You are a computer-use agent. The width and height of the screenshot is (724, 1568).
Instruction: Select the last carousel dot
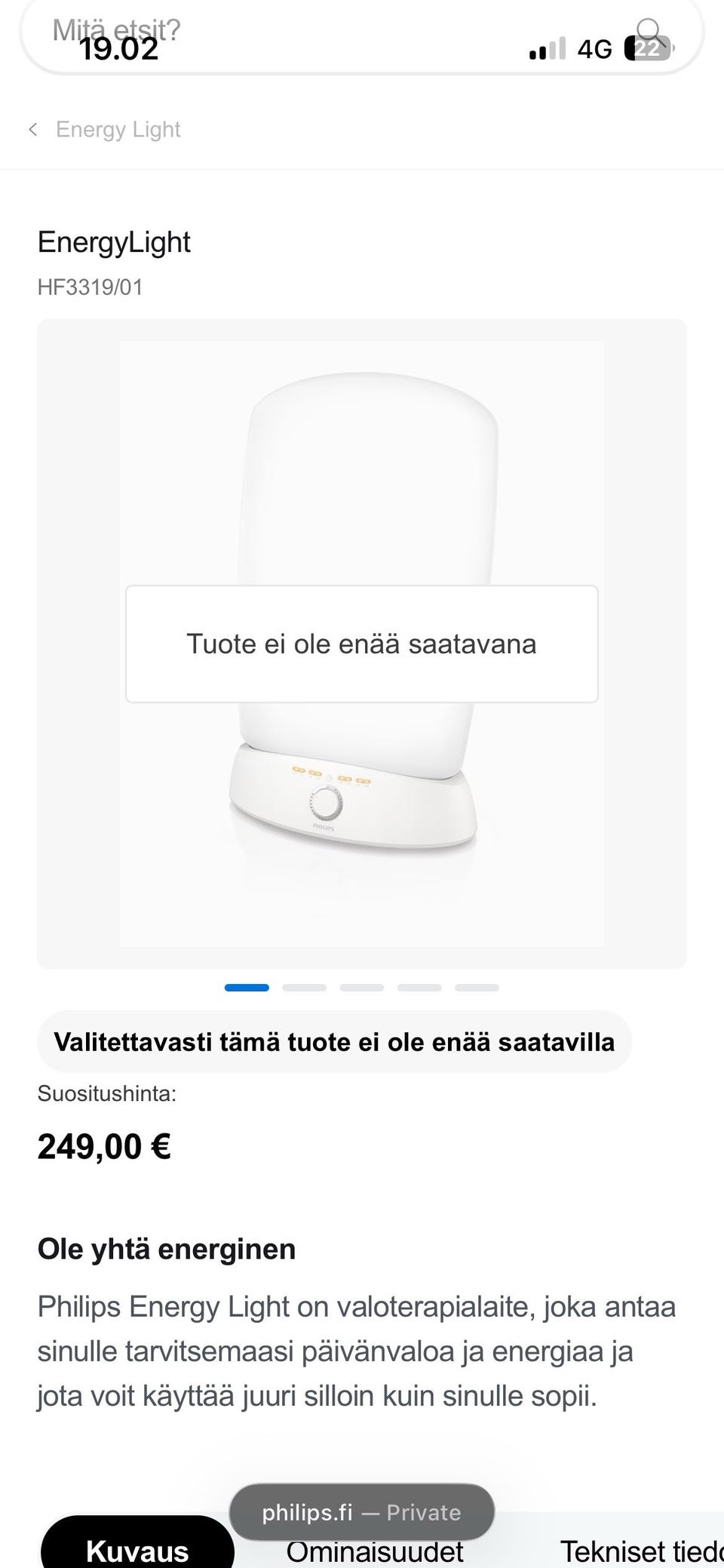(x=477, y=987)
